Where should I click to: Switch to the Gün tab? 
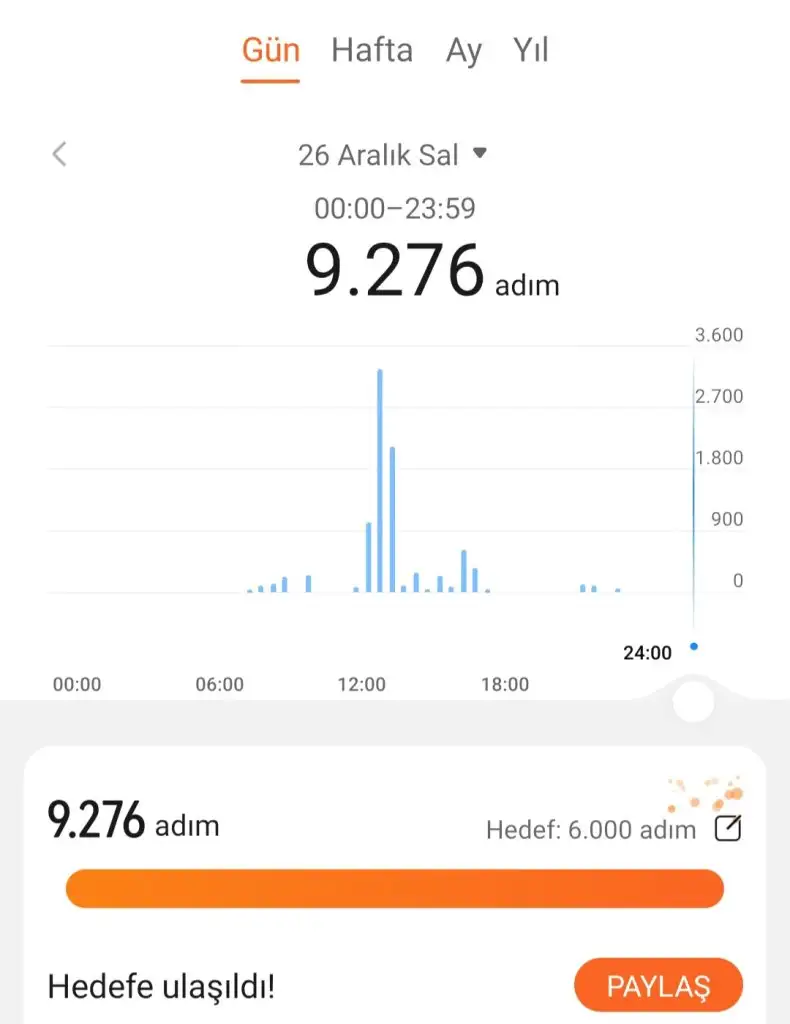(270, 51)
